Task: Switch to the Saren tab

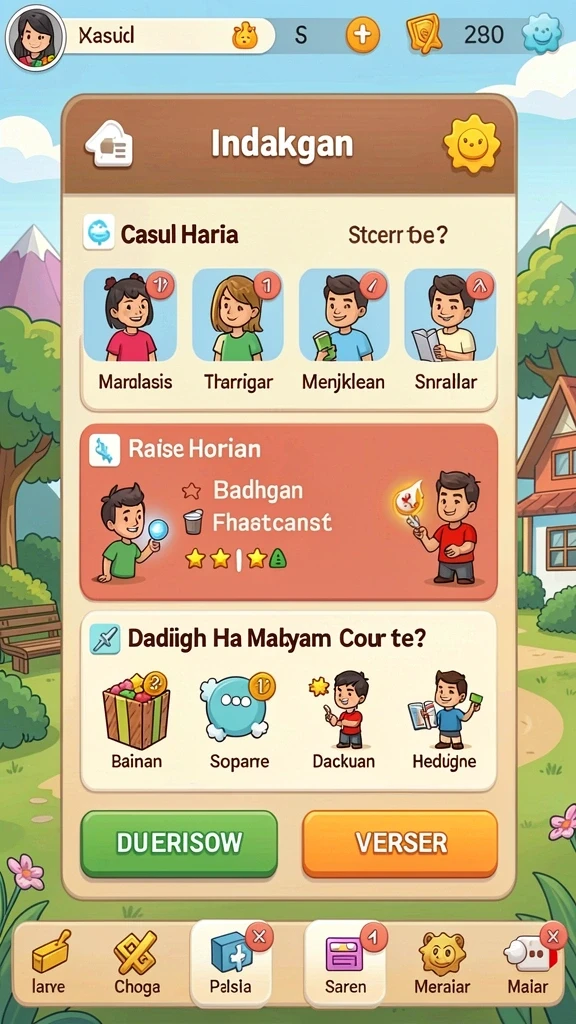Action: (x=345, y=962)
